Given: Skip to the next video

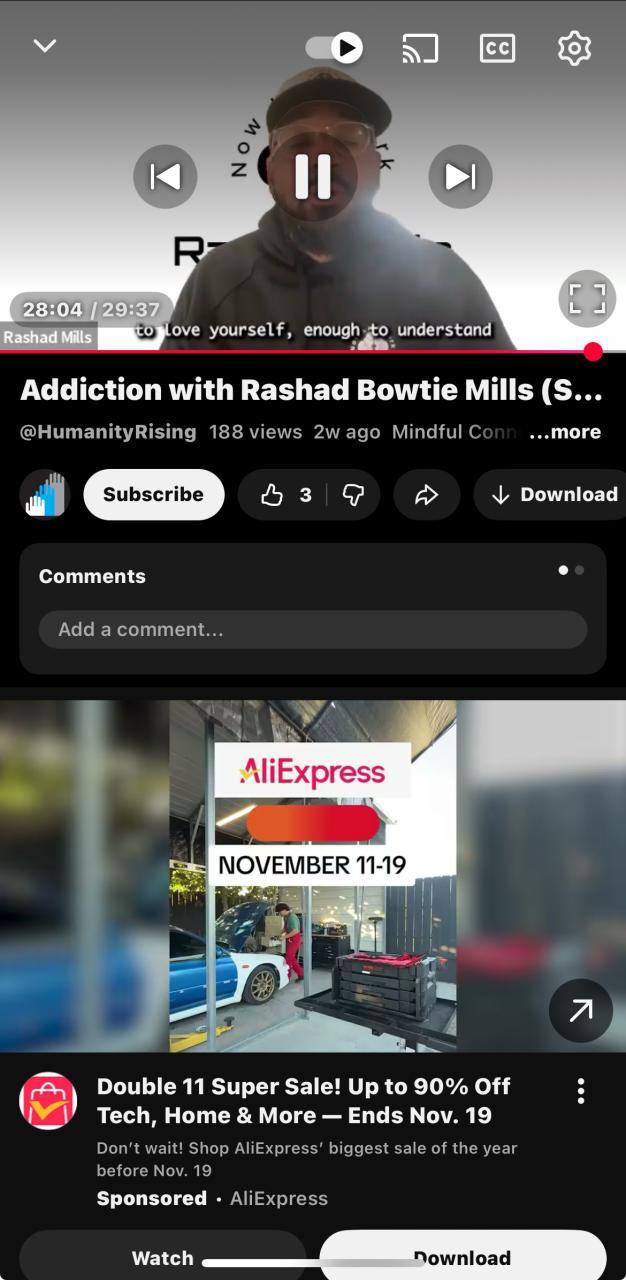Looking at the screenshot, I should pos(460,177).
